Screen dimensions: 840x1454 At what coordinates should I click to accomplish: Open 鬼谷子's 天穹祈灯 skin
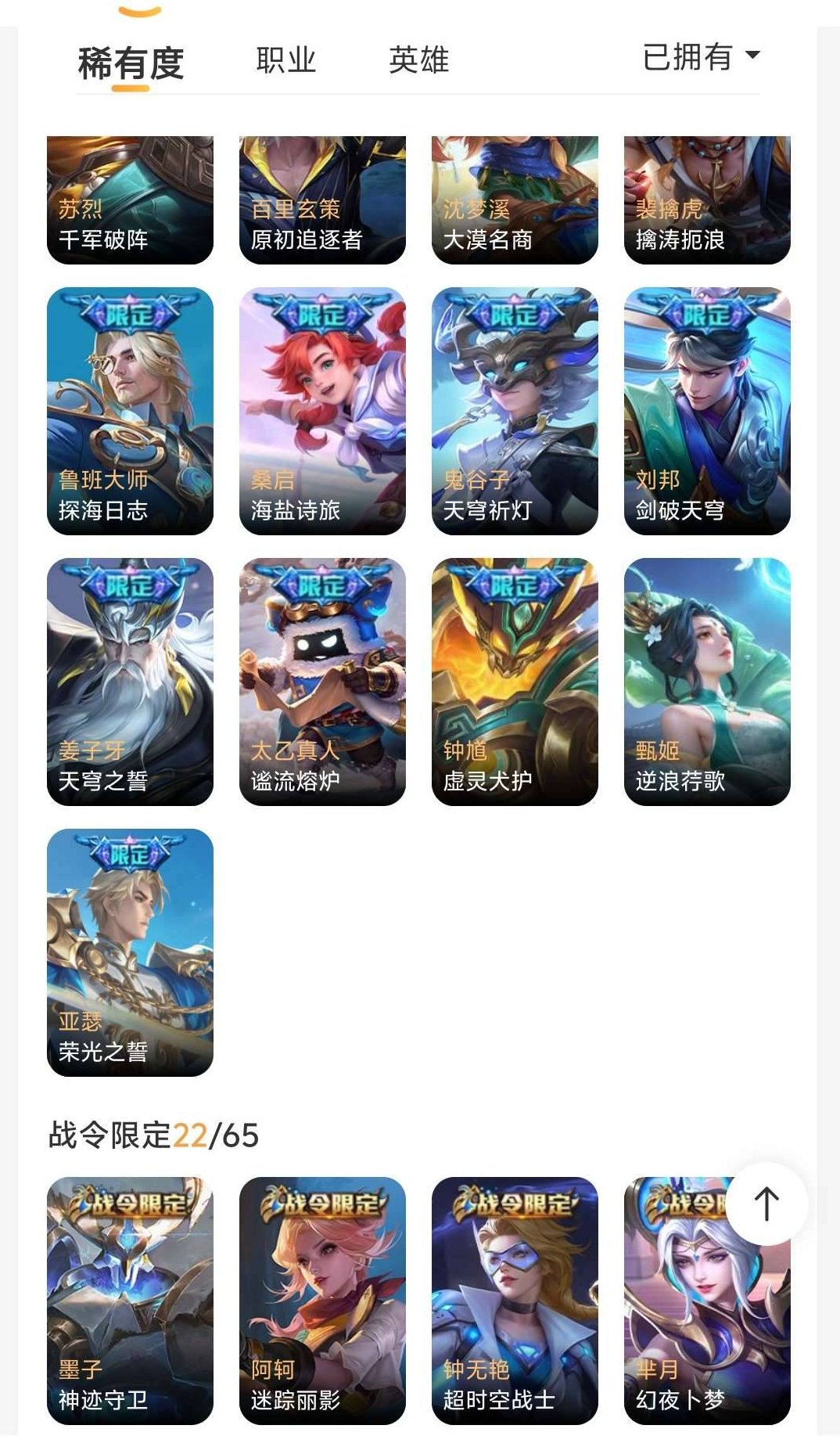point(515,407)
